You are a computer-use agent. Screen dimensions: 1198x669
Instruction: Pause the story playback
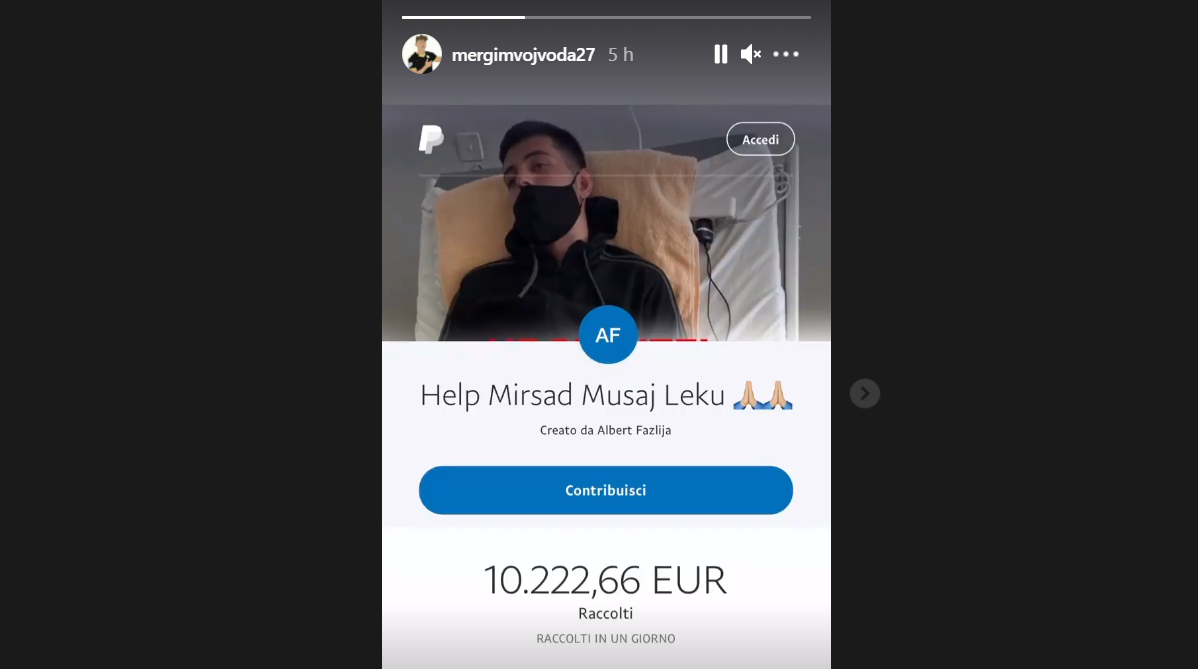(x=720, y=54)
